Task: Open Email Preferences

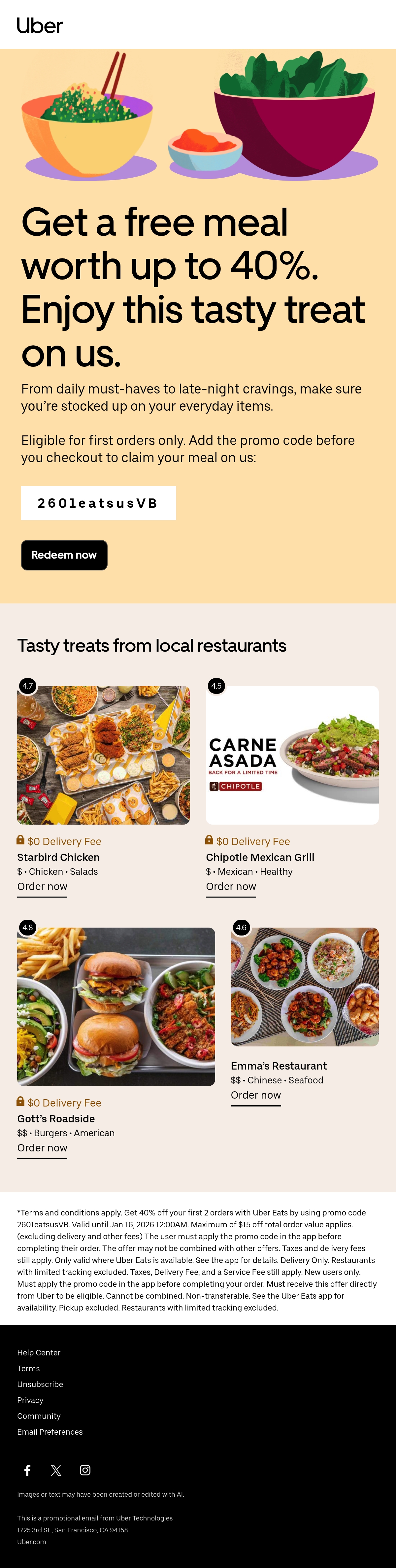Action: point(50,1431)
